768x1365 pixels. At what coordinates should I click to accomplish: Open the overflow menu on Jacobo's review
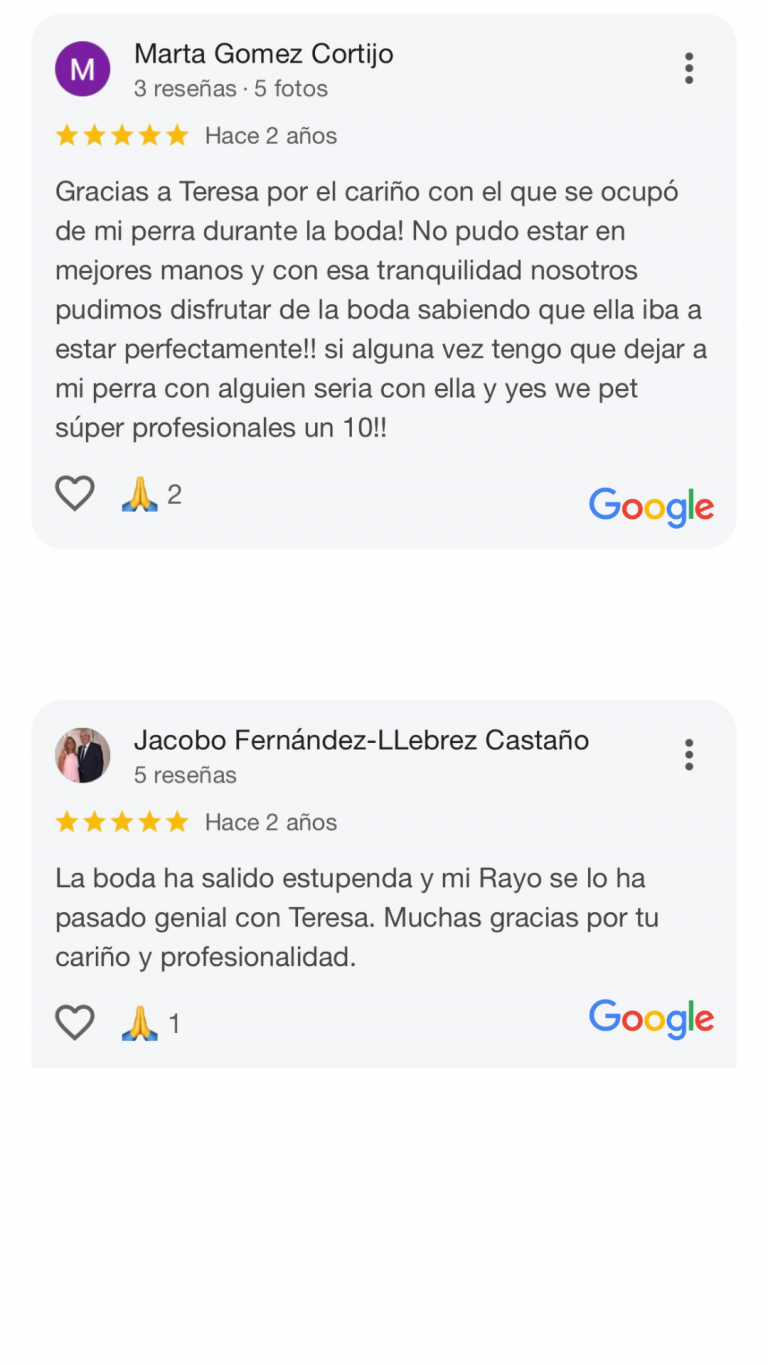coord(688,755)
